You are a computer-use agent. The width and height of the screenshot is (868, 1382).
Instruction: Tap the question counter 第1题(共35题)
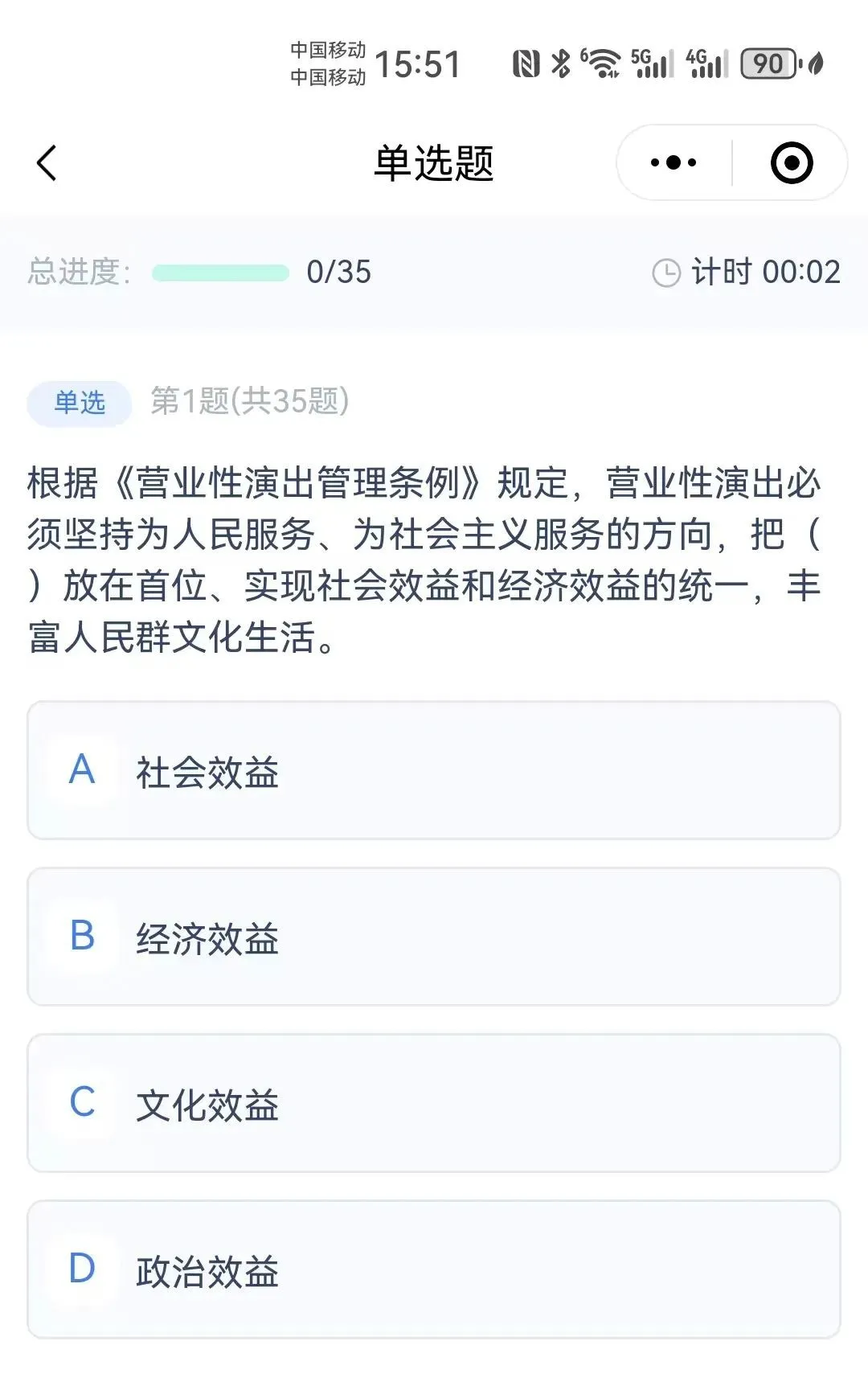[249, 402]
